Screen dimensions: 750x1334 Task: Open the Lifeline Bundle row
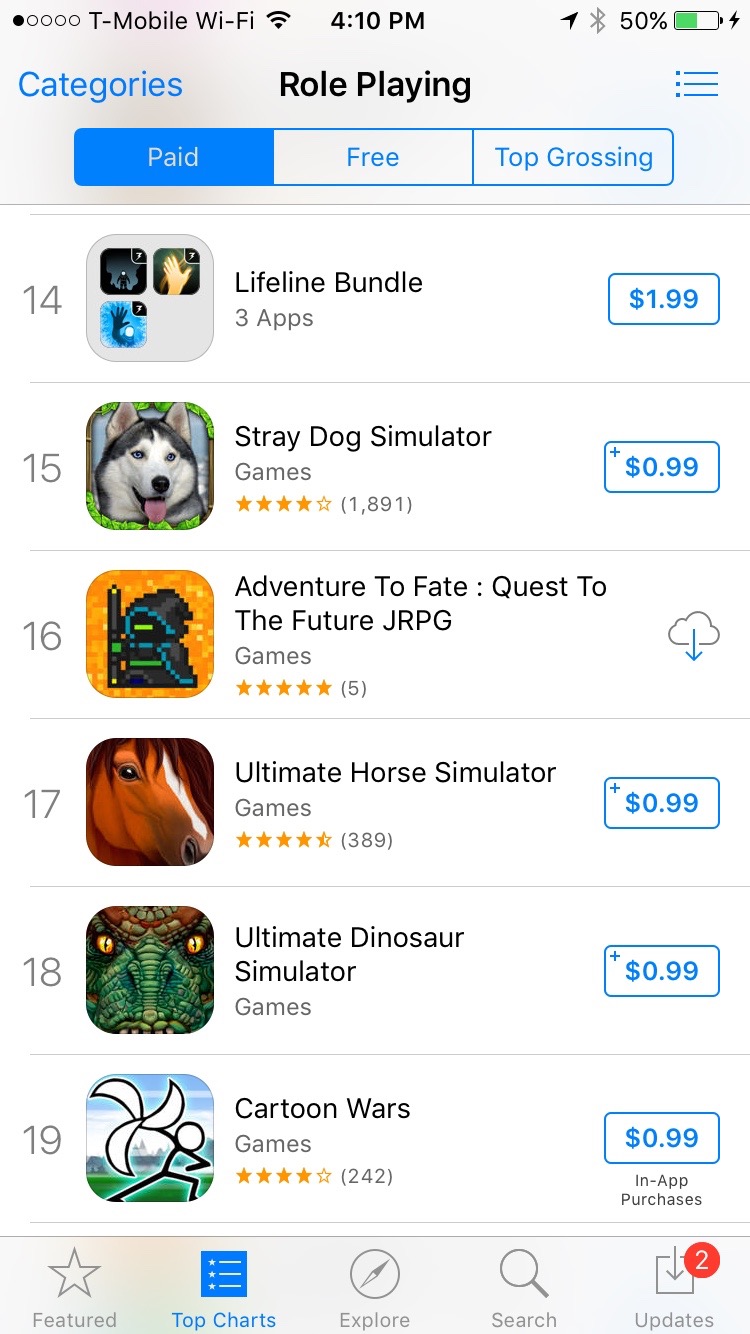point(375,299)
